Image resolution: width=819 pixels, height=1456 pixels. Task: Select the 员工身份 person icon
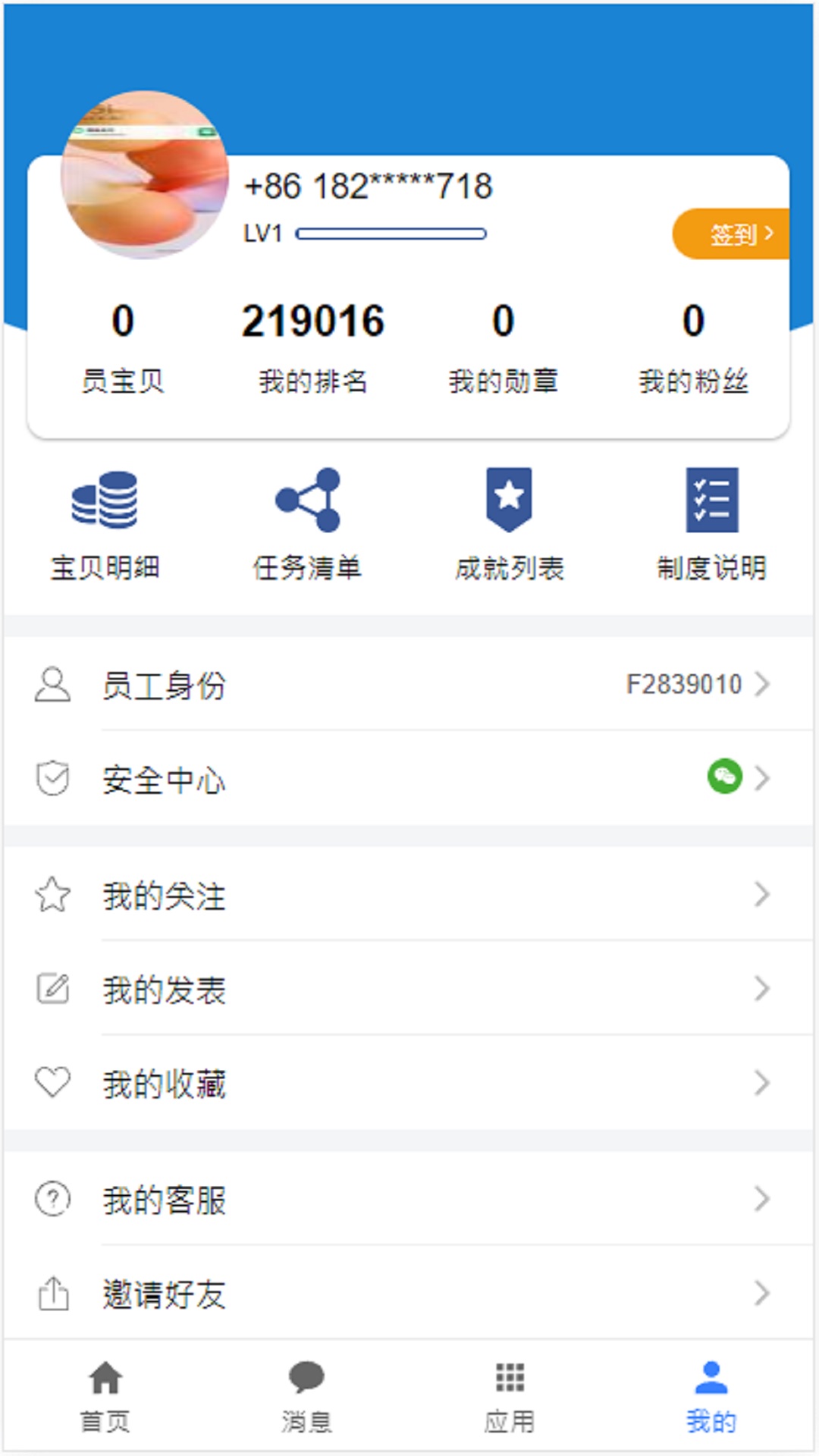tap(52, 683)
